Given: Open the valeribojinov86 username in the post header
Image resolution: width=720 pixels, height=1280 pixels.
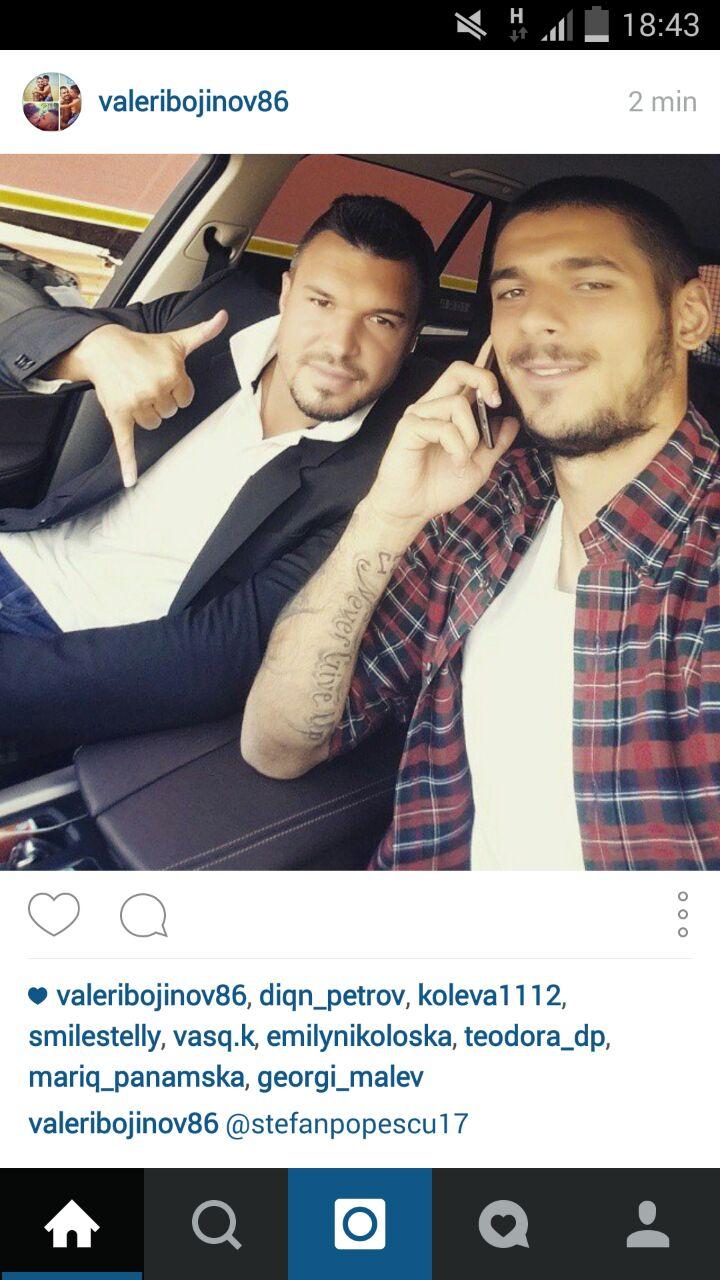Looking at the screenshot, I should [193, 102].
